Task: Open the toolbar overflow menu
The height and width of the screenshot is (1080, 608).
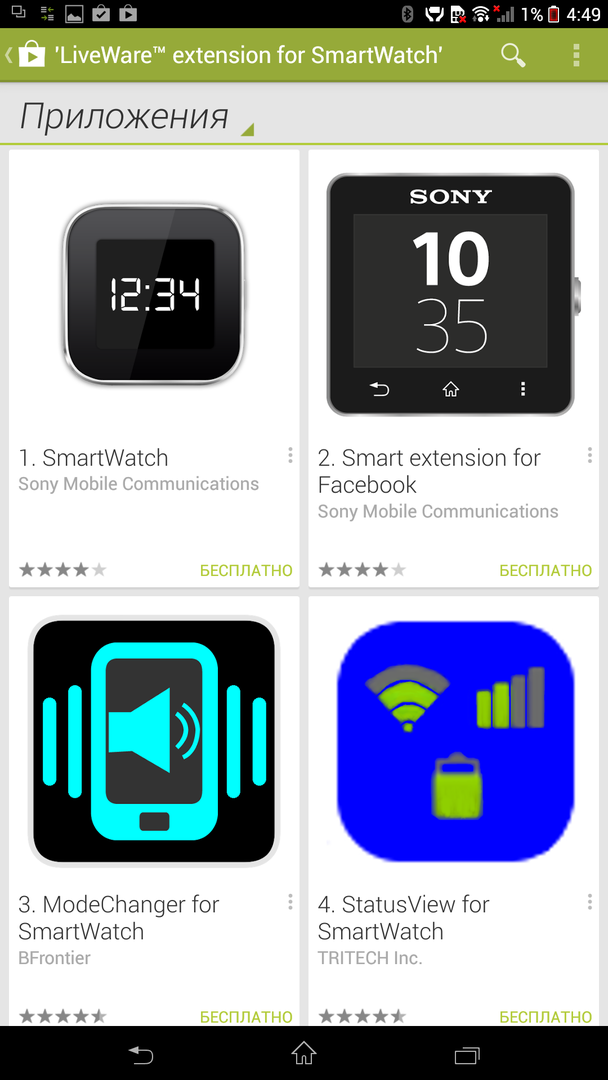Action: tap(577, 56)
